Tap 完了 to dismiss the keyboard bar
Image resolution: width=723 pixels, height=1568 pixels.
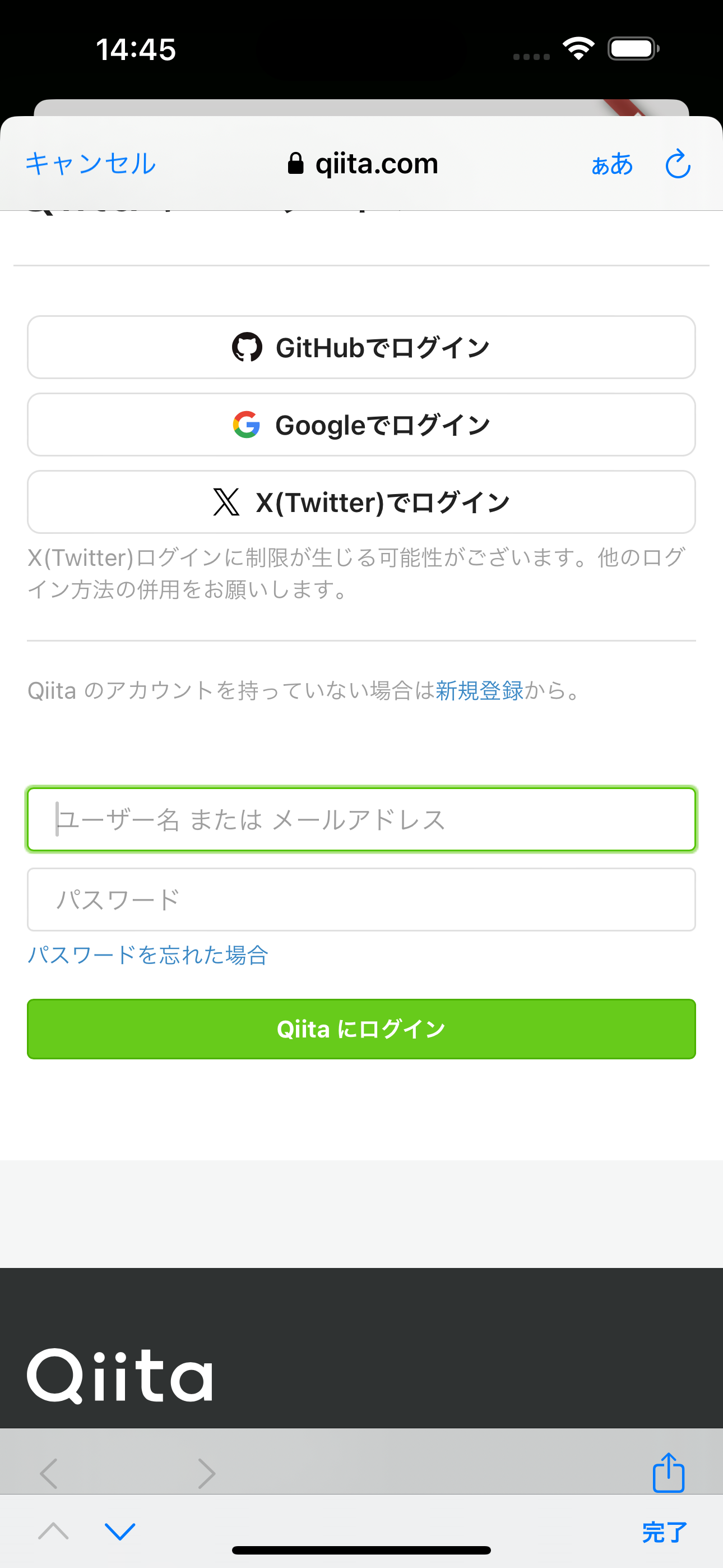(664, 1532)
